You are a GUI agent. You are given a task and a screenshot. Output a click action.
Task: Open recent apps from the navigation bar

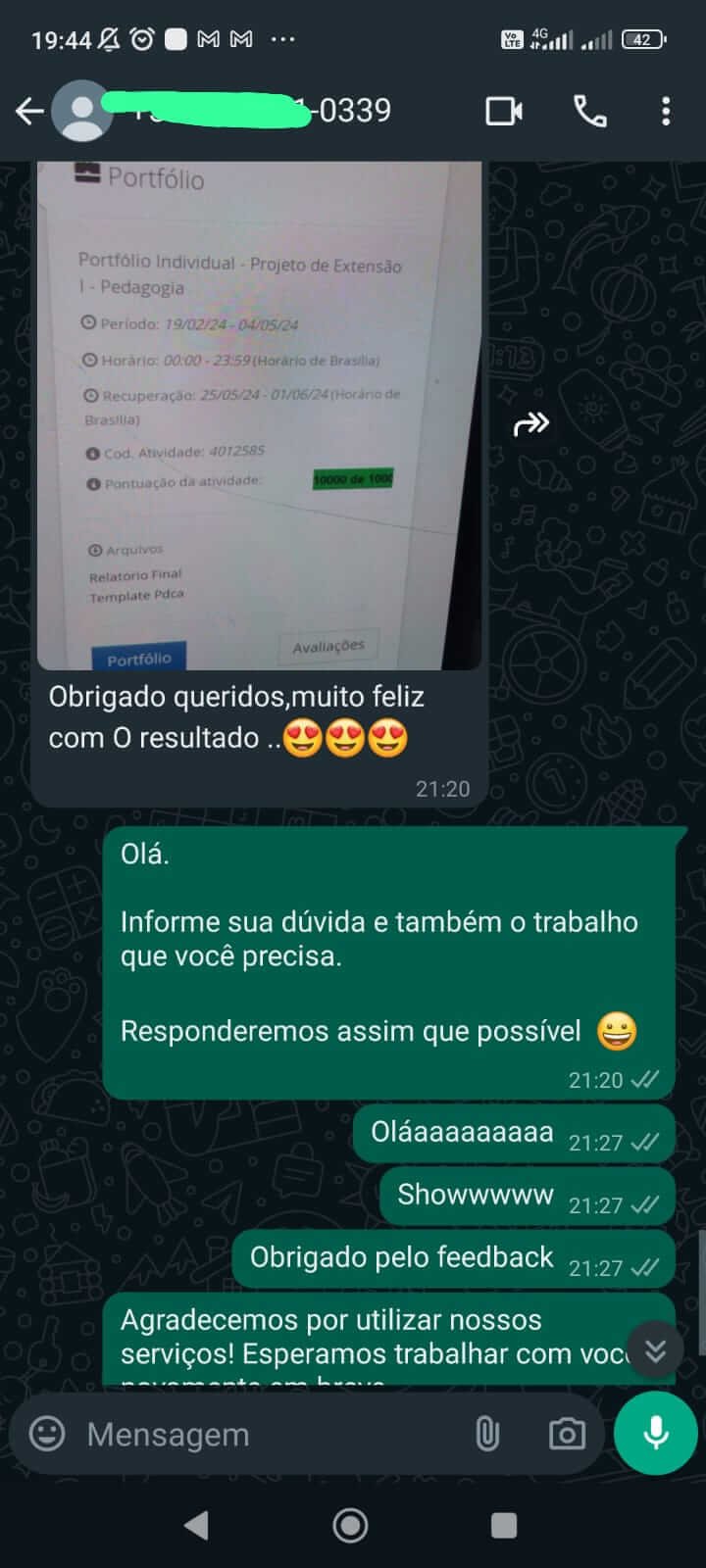pyautogui.click(x=504, y=1525)
